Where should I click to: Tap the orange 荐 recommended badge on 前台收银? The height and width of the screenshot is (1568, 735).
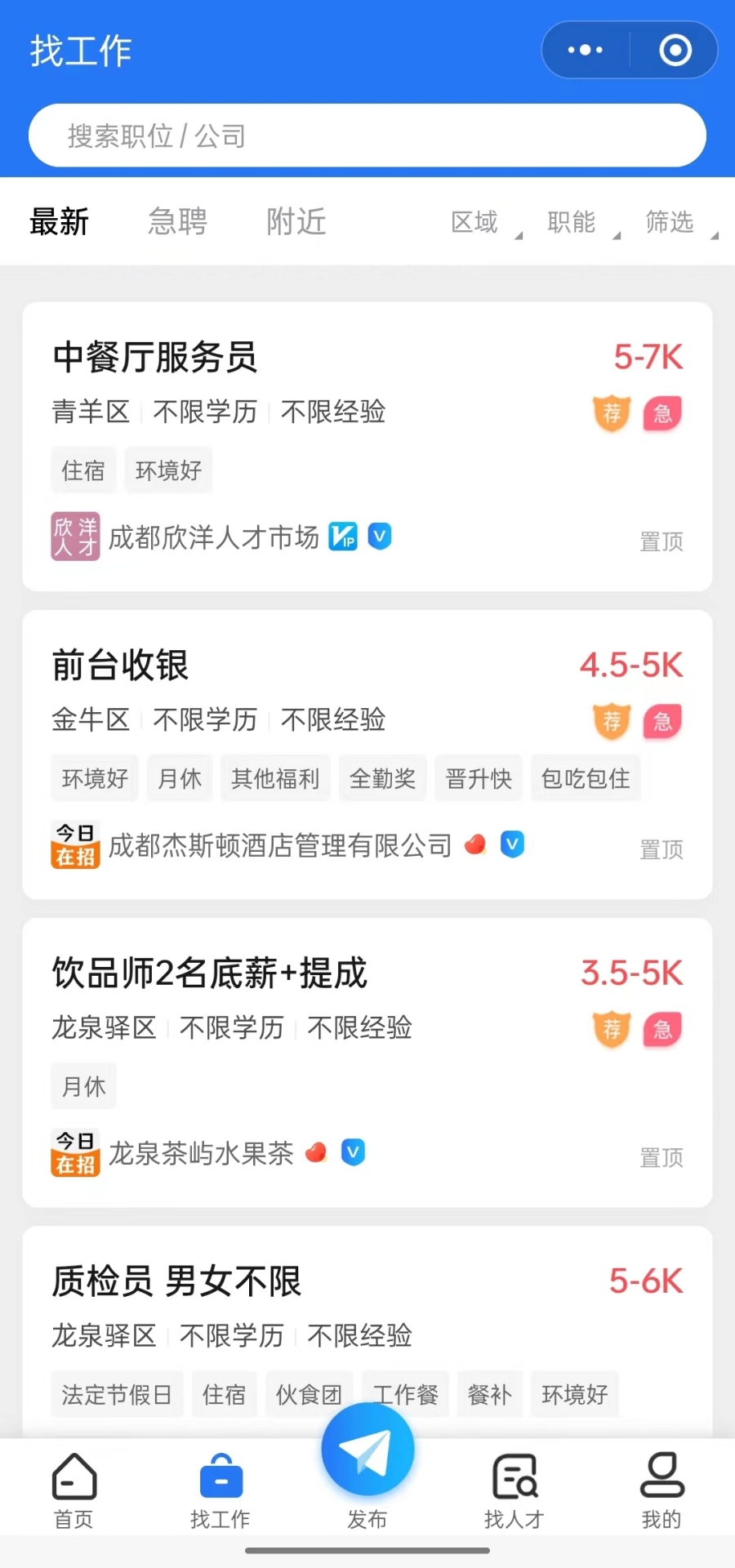tap(611, 721)
